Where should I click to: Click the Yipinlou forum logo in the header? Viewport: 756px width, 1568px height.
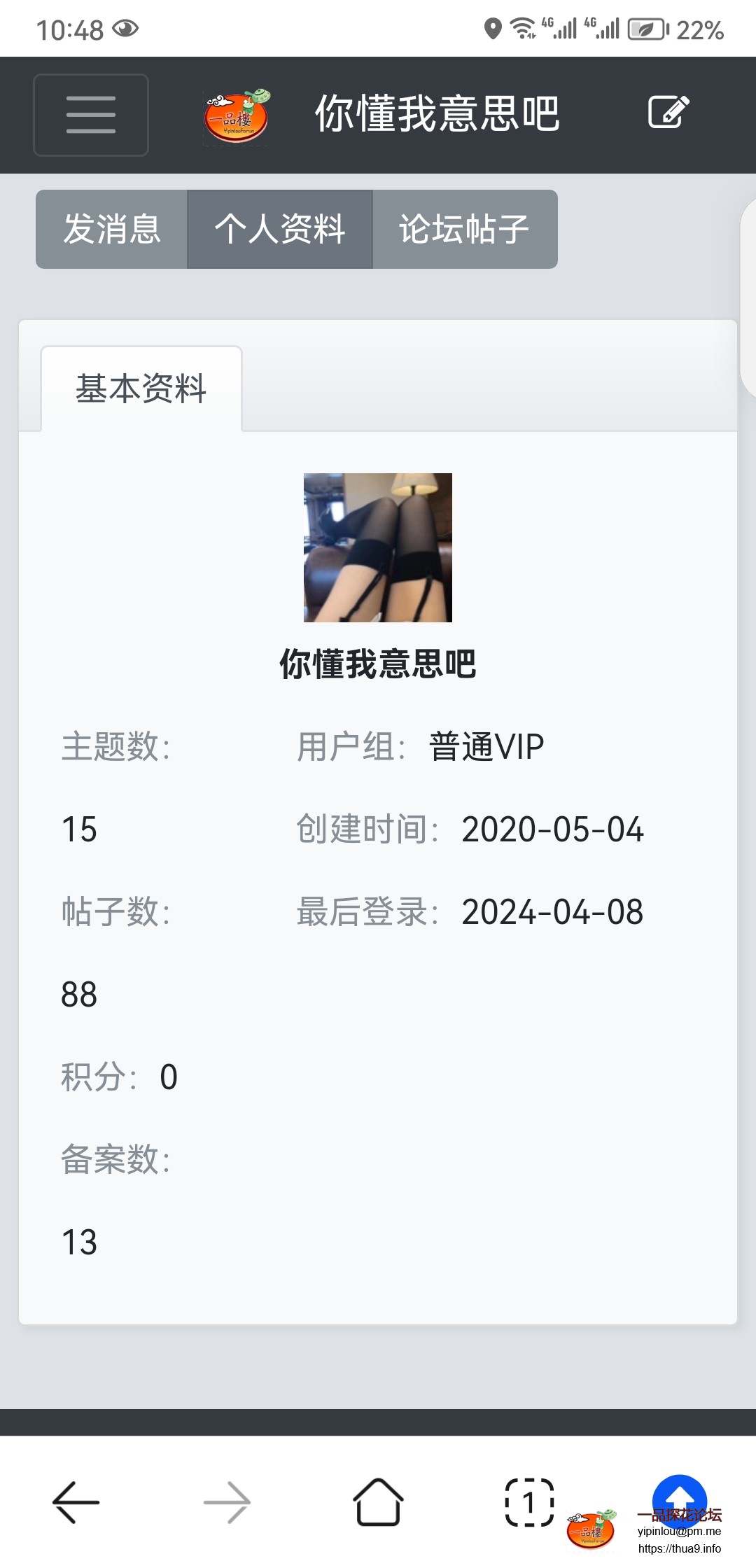click(237, 115)
